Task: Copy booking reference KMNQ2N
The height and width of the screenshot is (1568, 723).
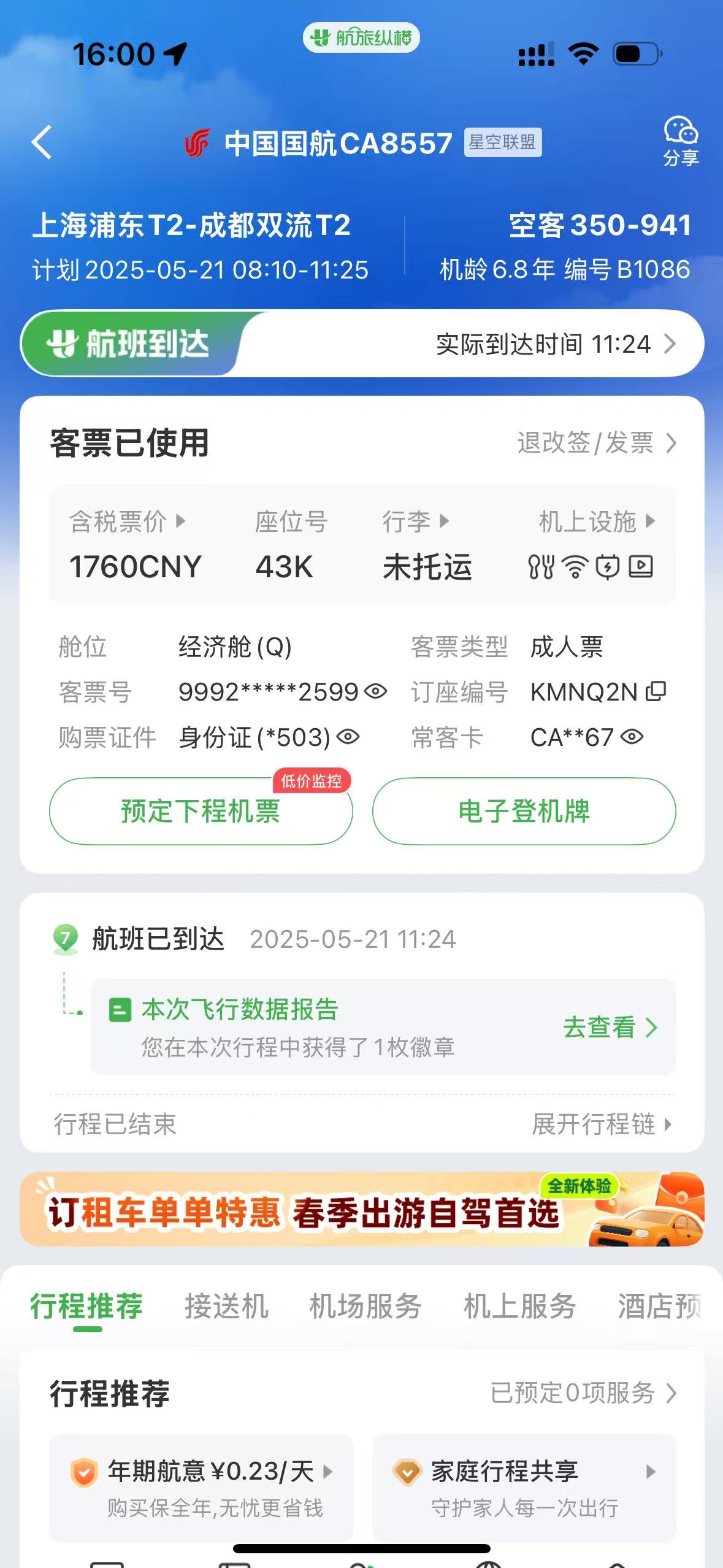Action: [x=656, y=691]
